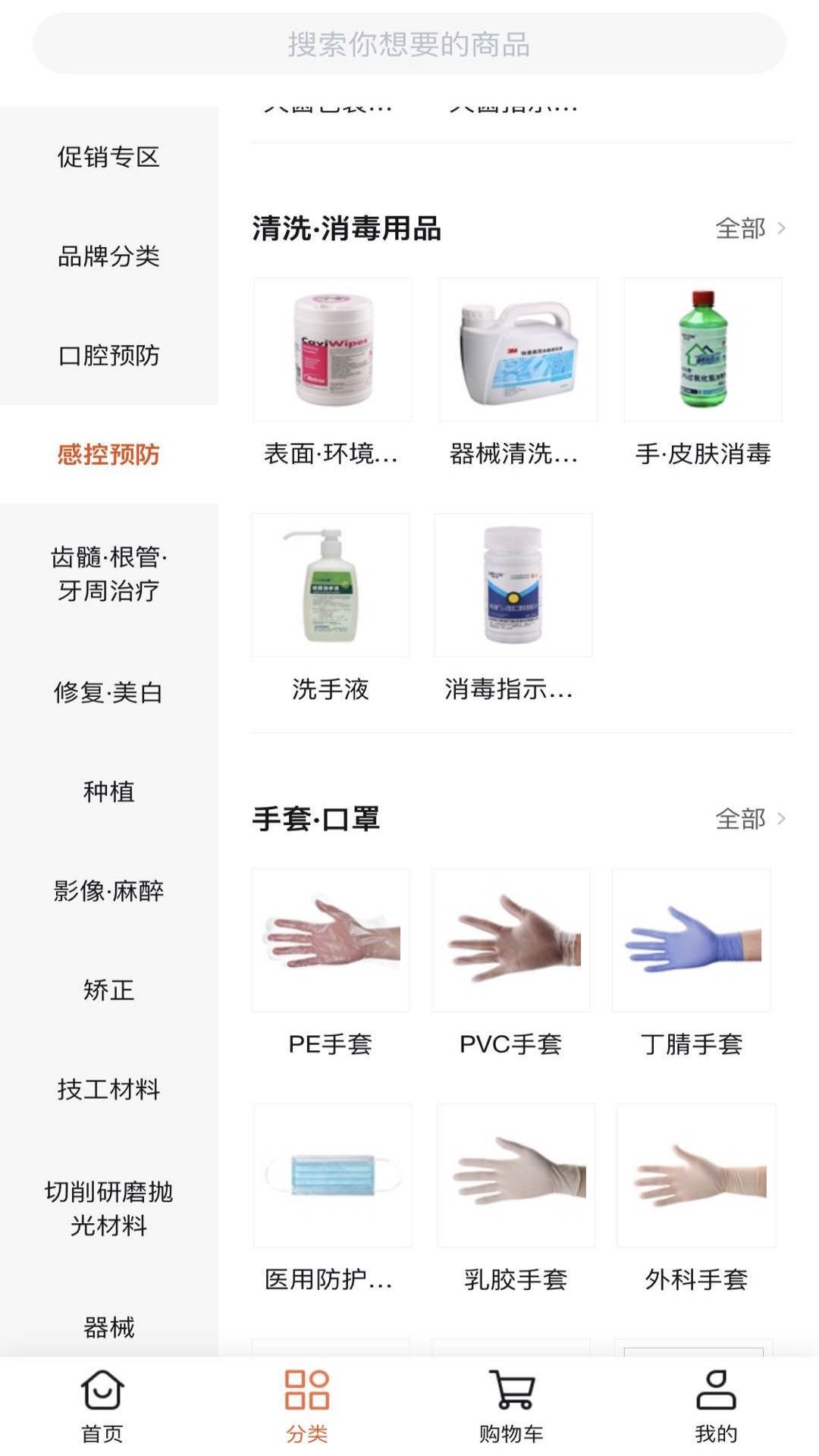Switch to the 我的 profile tab
The image size is (819, 1456).
pyautogui.click(x=717, y=1407)
